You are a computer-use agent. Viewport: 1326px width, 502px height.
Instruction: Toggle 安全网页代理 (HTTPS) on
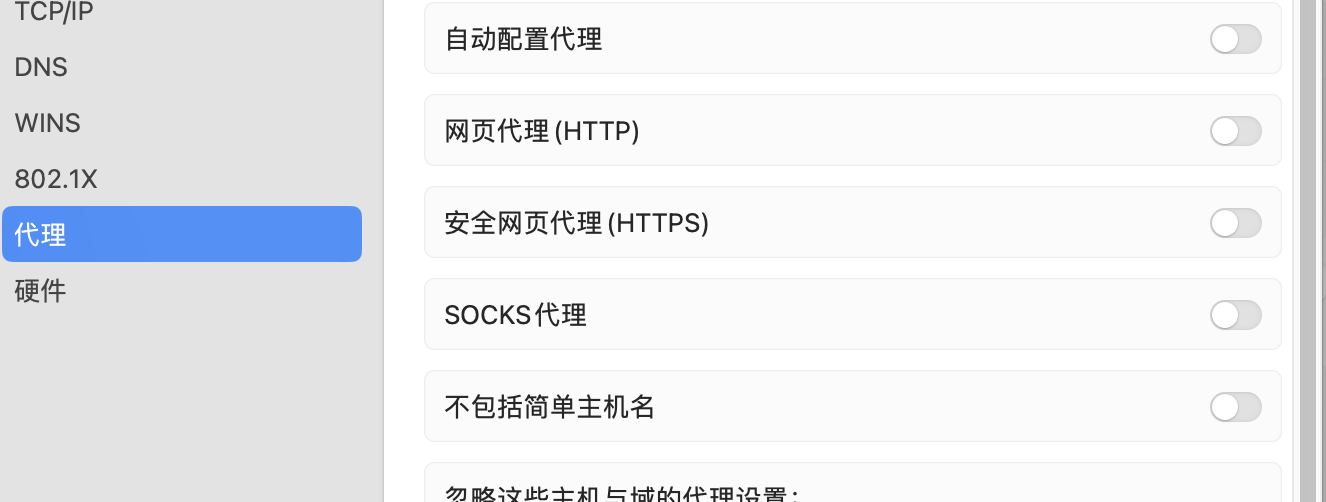[1235, 223]
